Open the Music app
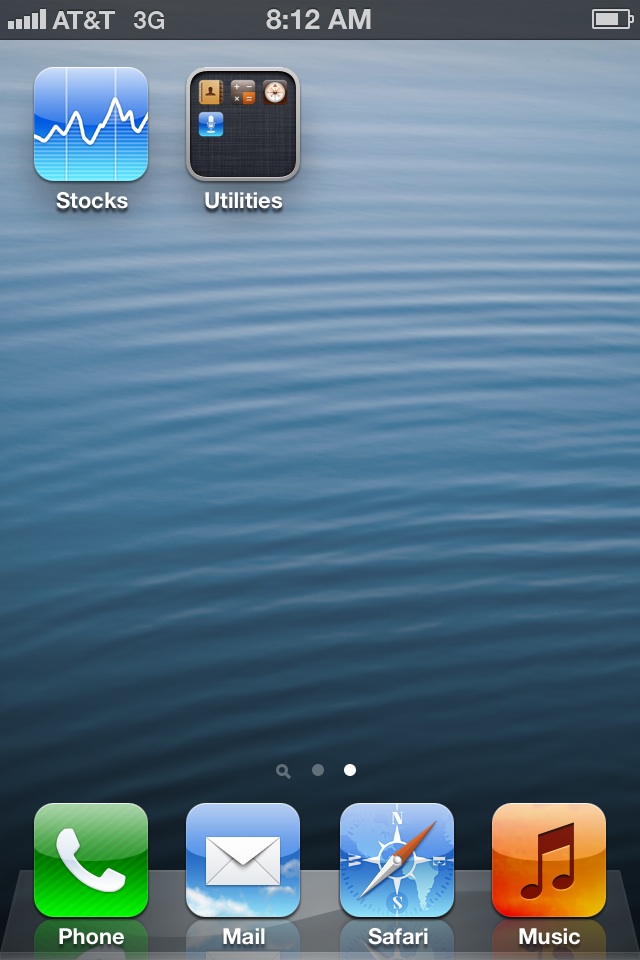Screen dimensions: 640x960 click(549, 860)
